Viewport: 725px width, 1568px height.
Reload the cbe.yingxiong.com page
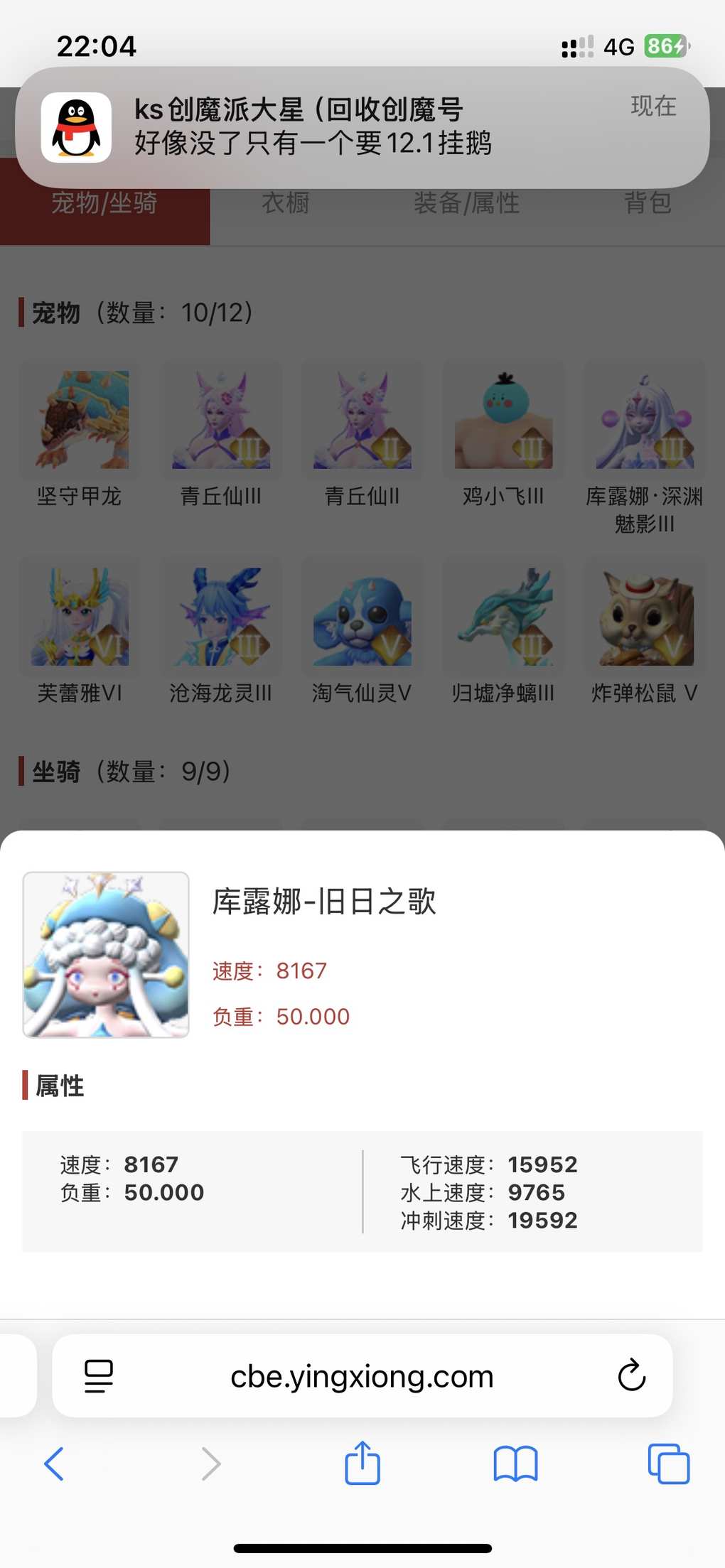pyautogui.click(x=631, y=1376)
